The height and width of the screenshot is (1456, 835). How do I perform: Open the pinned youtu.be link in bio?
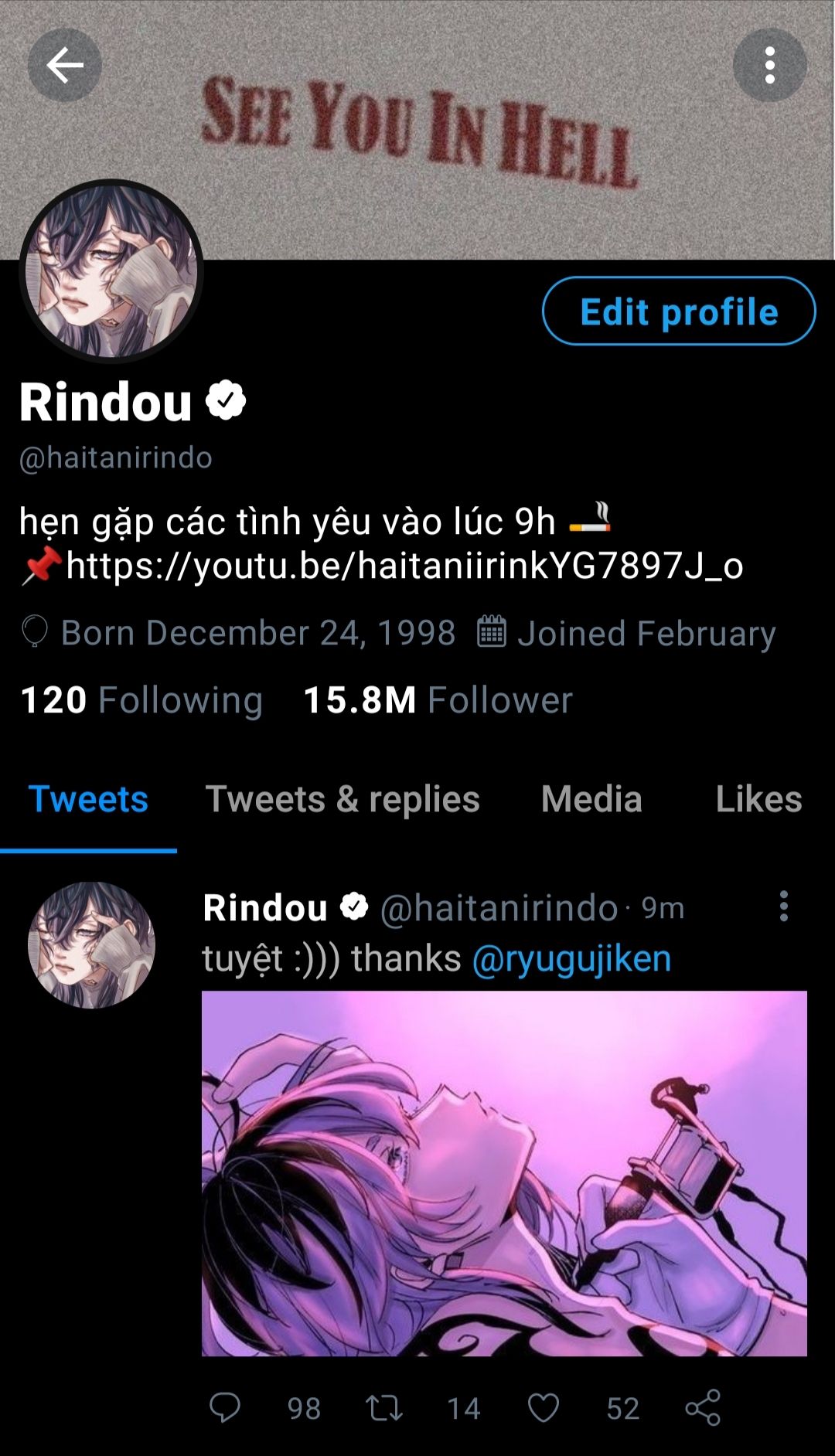tap(404, 566)
